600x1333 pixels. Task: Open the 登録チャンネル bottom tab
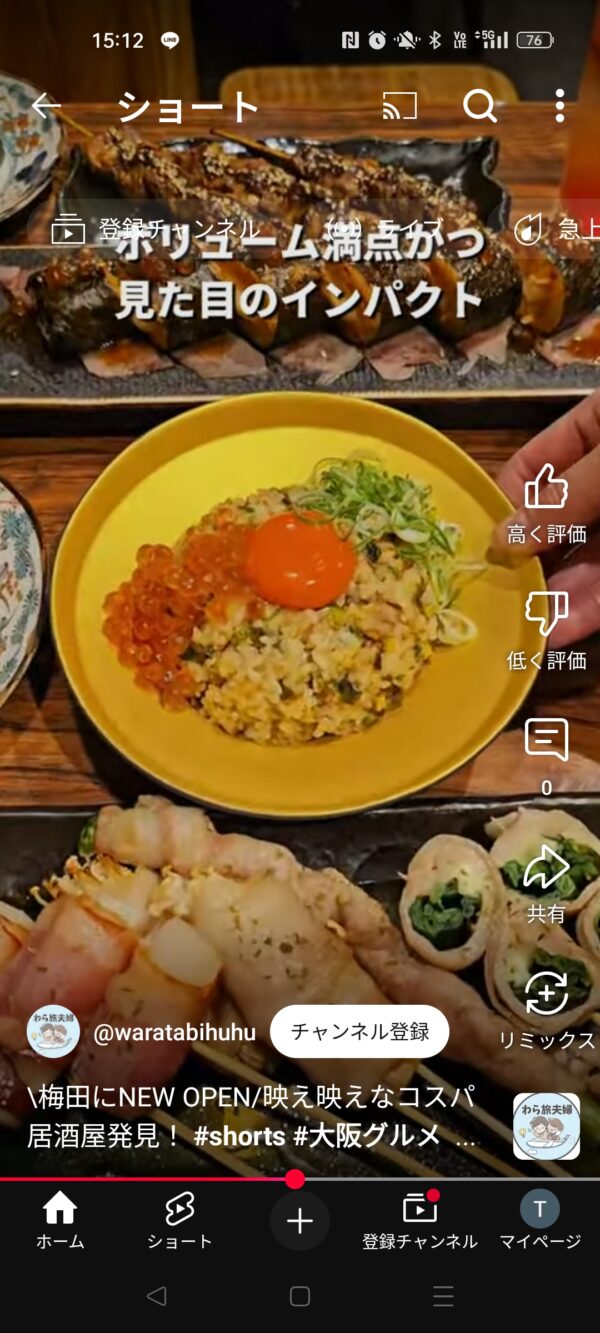point(420,1221)
